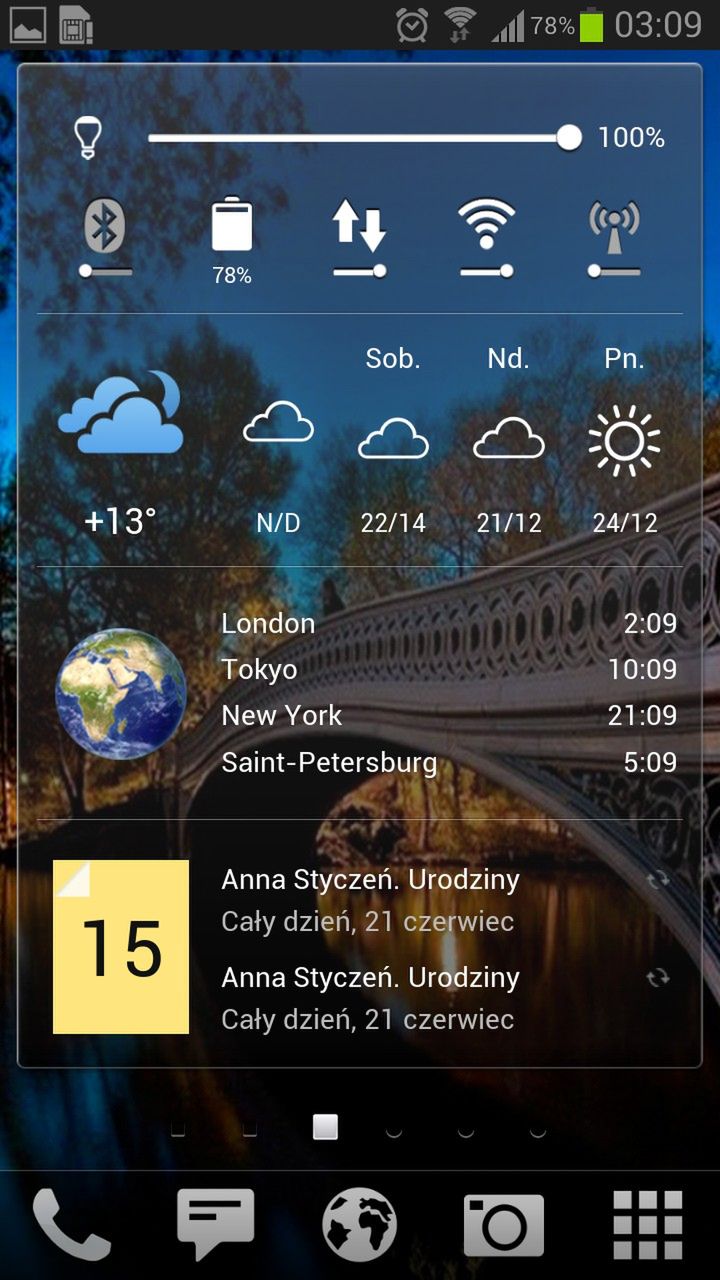Screen dimensions: 720x1280
Task: Open the Camera app
Action: click(x=504, y=1224)
